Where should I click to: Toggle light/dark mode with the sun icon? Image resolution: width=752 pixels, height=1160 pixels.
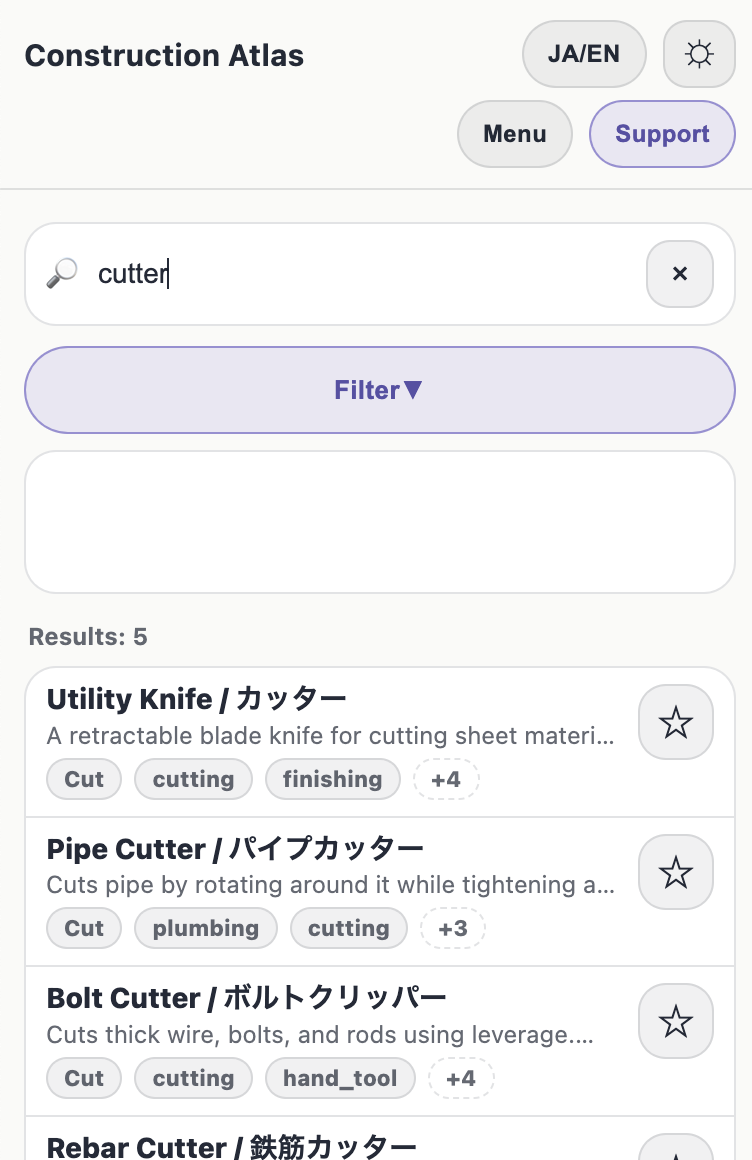coord(699,54)
